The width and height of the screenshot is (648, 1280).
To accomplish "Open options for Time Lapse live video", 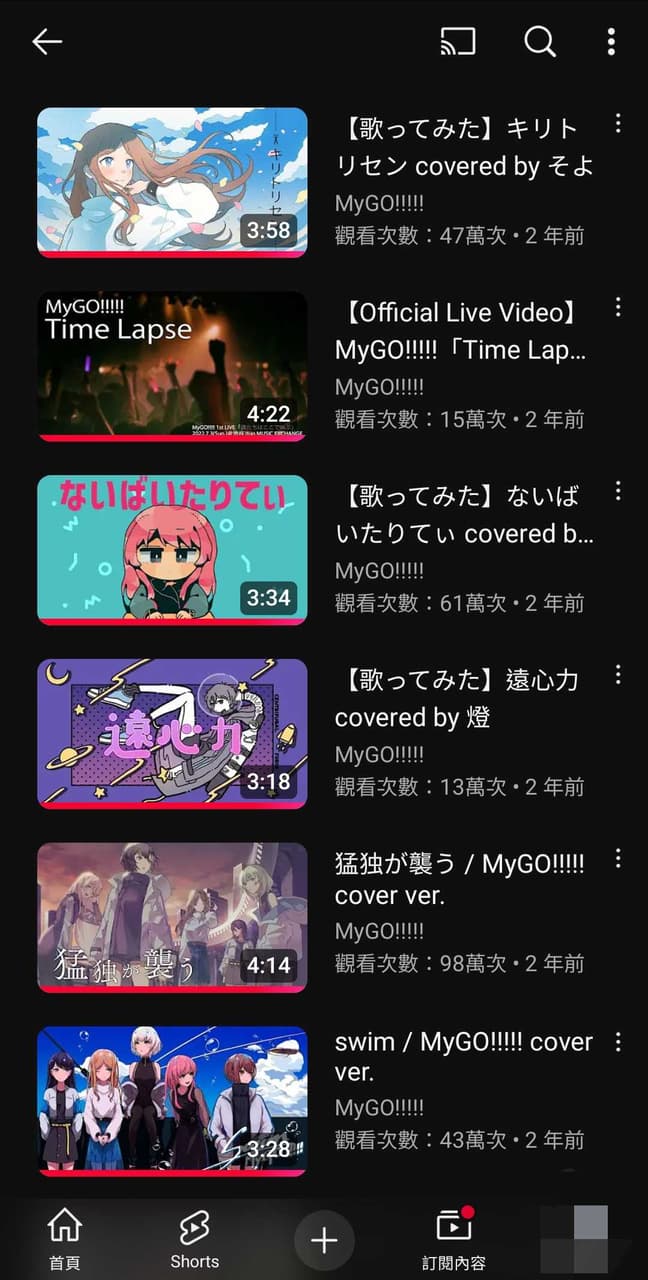I will tap(618, 307).
